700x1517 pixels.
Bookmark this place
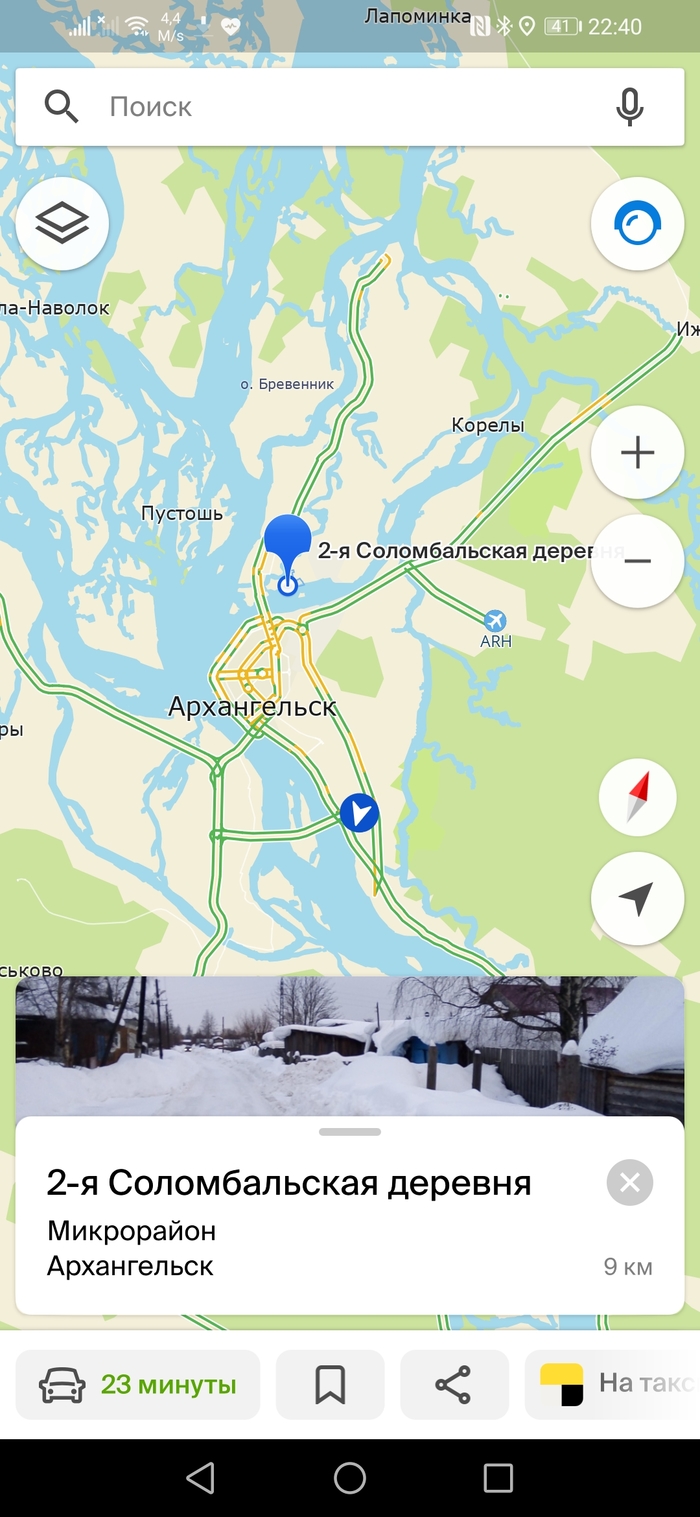[330, 1385]
